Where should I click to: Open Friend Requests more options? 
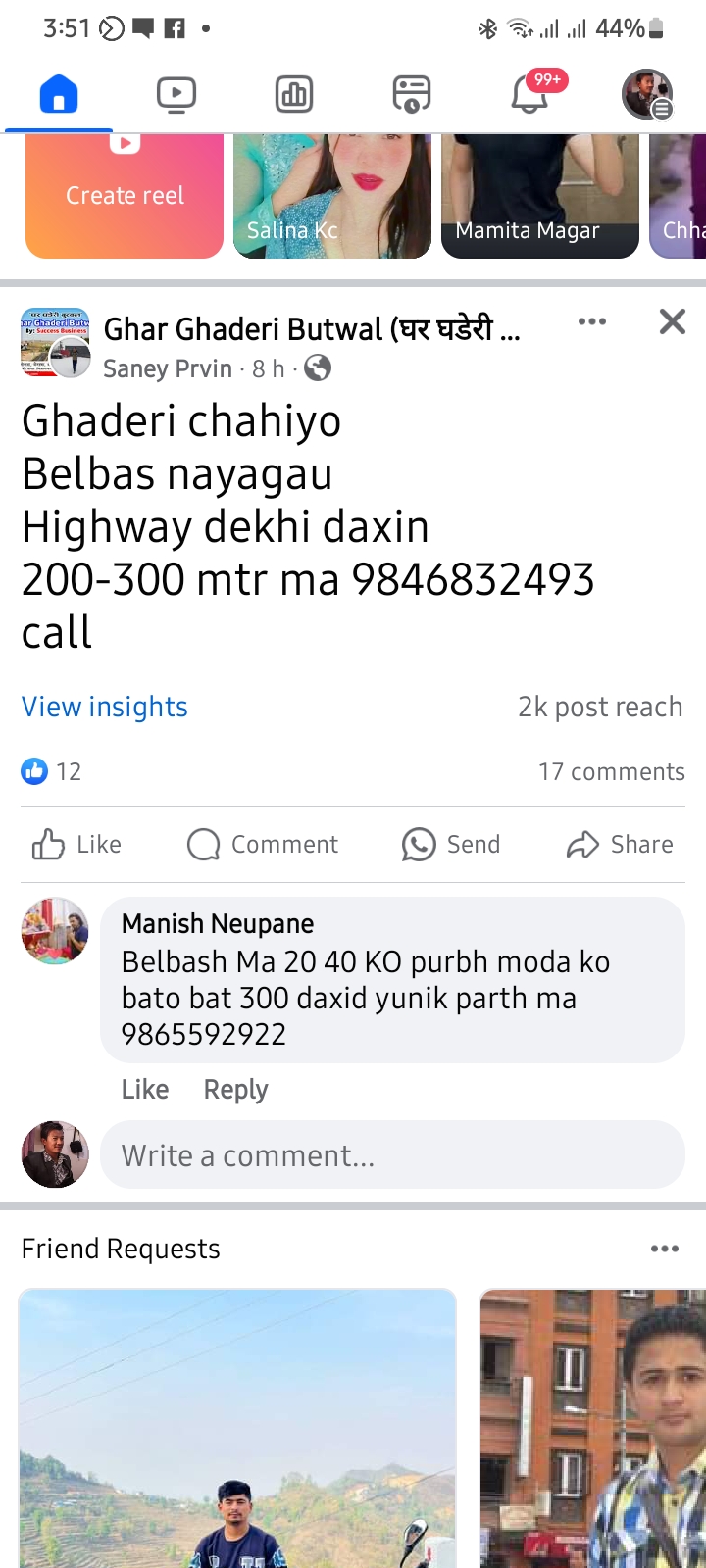pyautogui.click(x=665, y=1249)
